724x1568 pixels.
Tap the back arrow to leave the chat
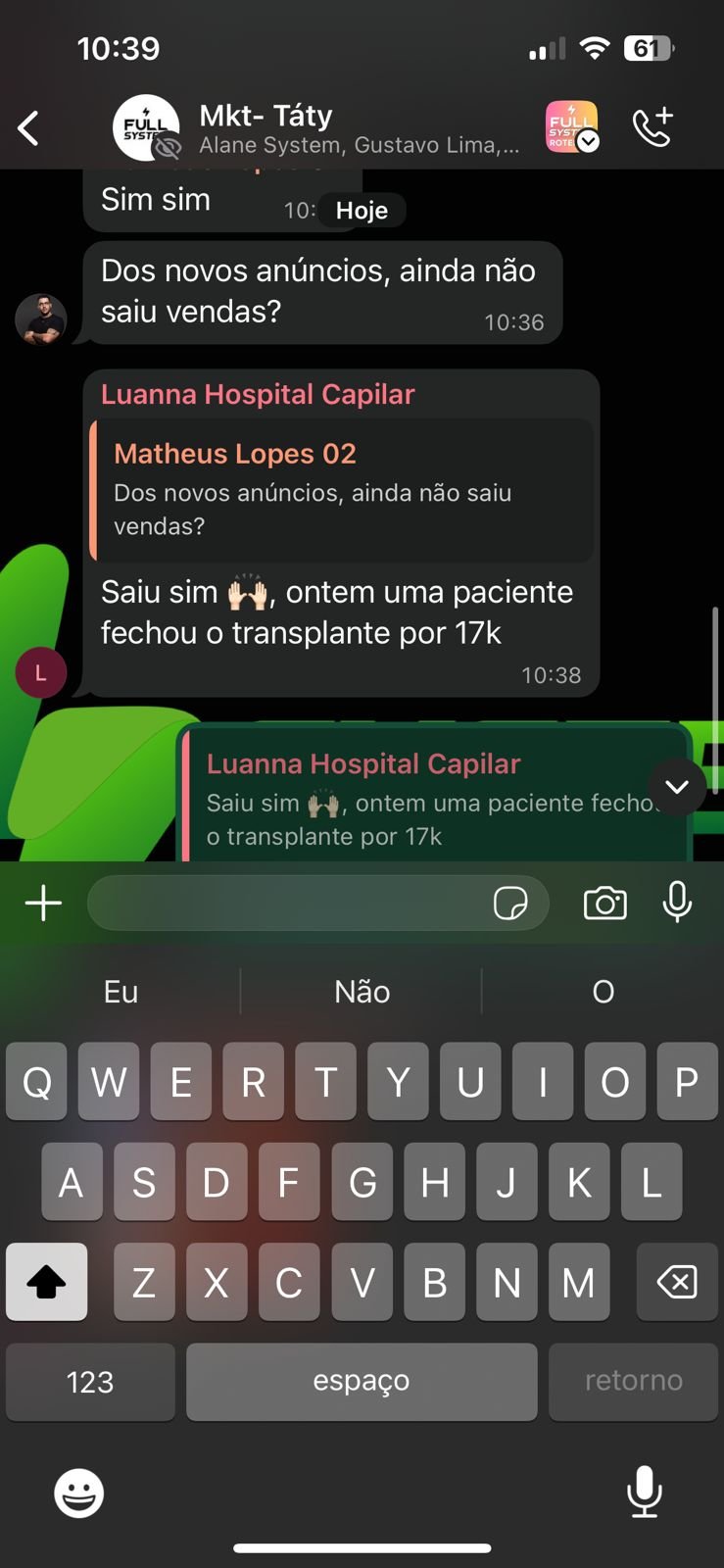28,127
